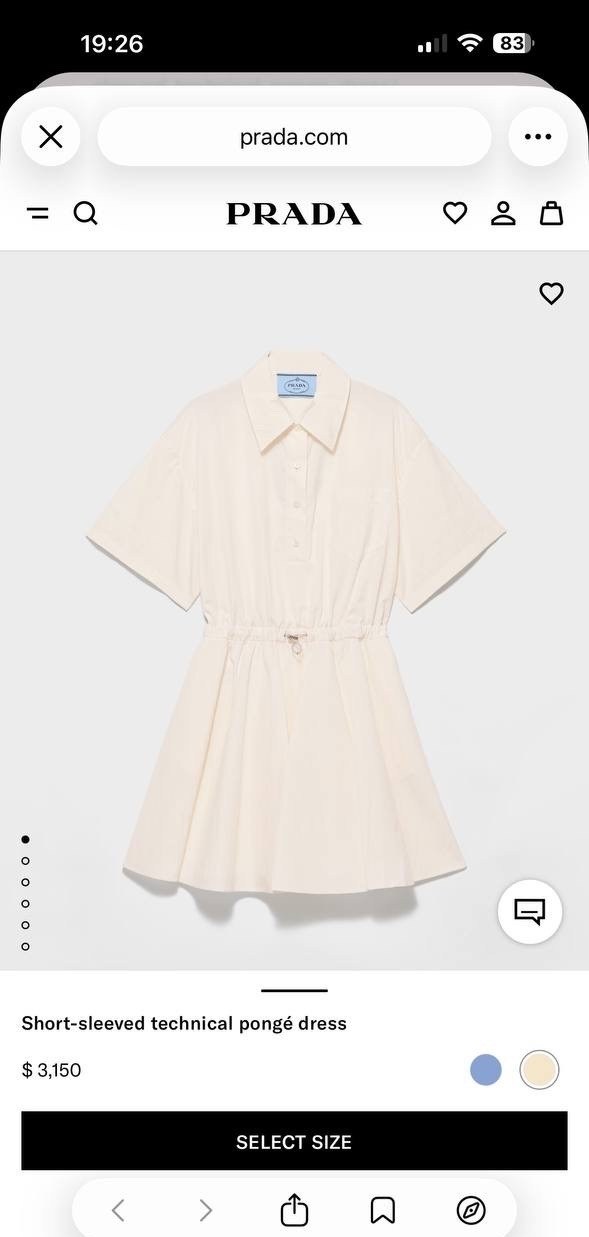Image resolution: width=589 pixels, height=1237 pixels.
Task: Go back in the browser
Action: click(118, 1211)
